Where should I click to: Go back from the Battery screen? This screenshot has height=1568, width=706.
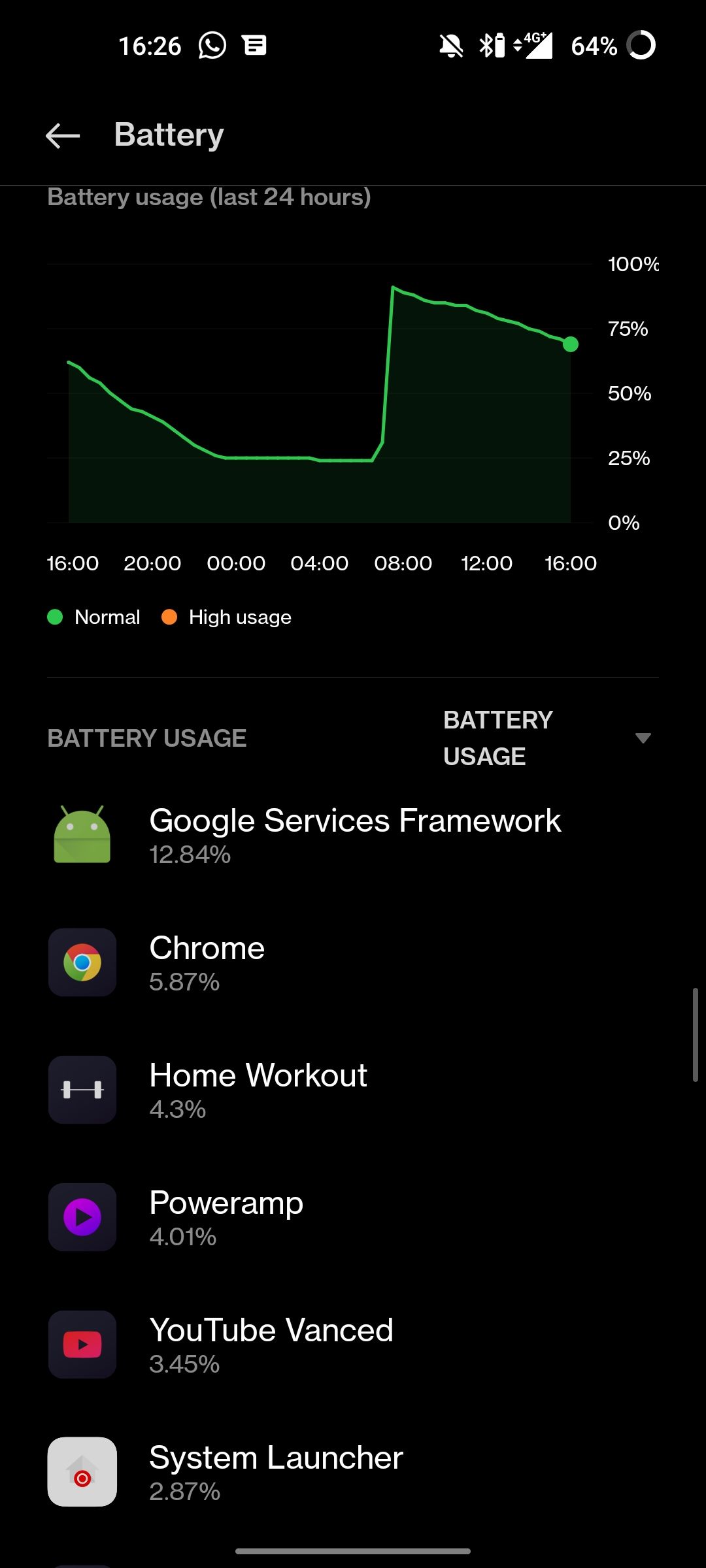tap(63, 135)
